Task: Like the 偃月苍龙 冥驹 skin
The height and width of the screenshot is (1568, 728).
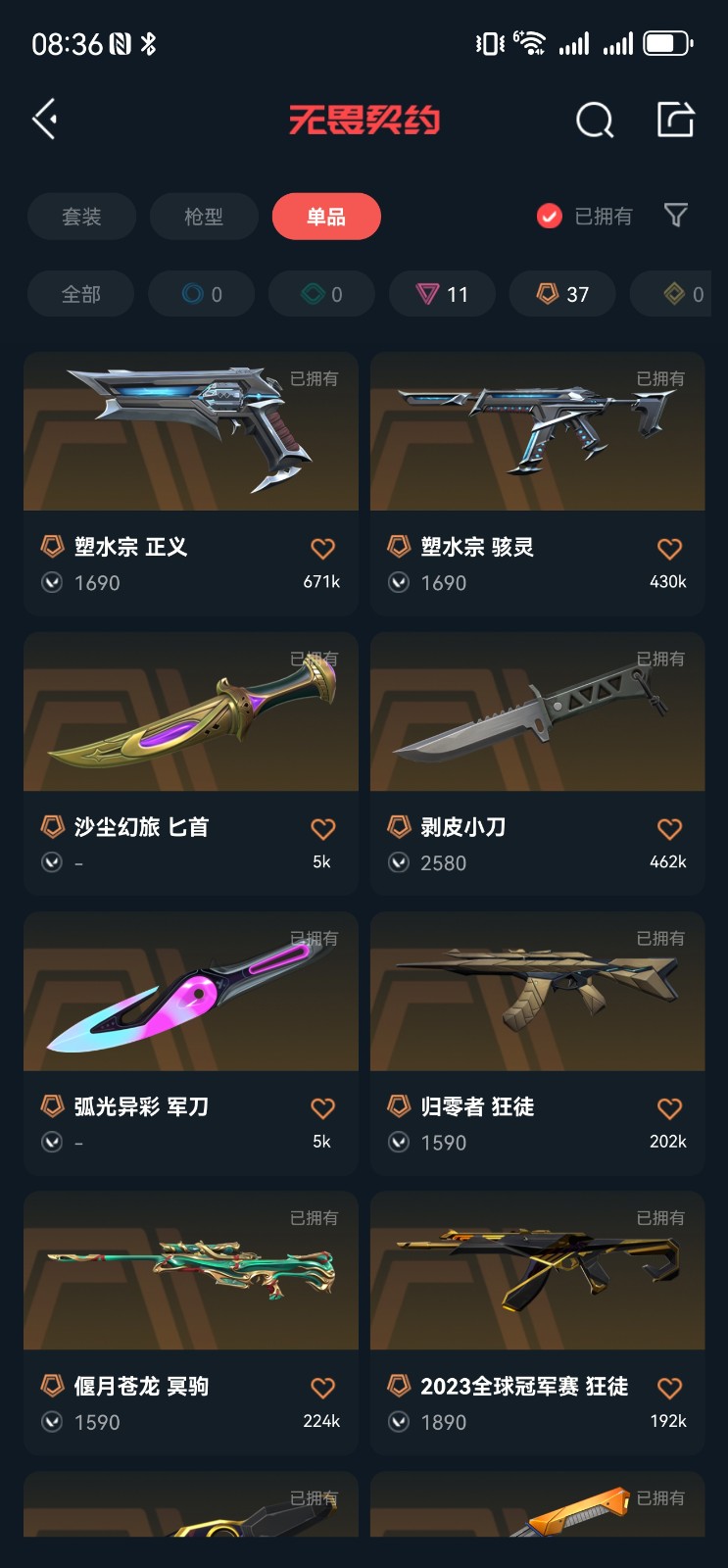Action: (x=322, y=1388)
